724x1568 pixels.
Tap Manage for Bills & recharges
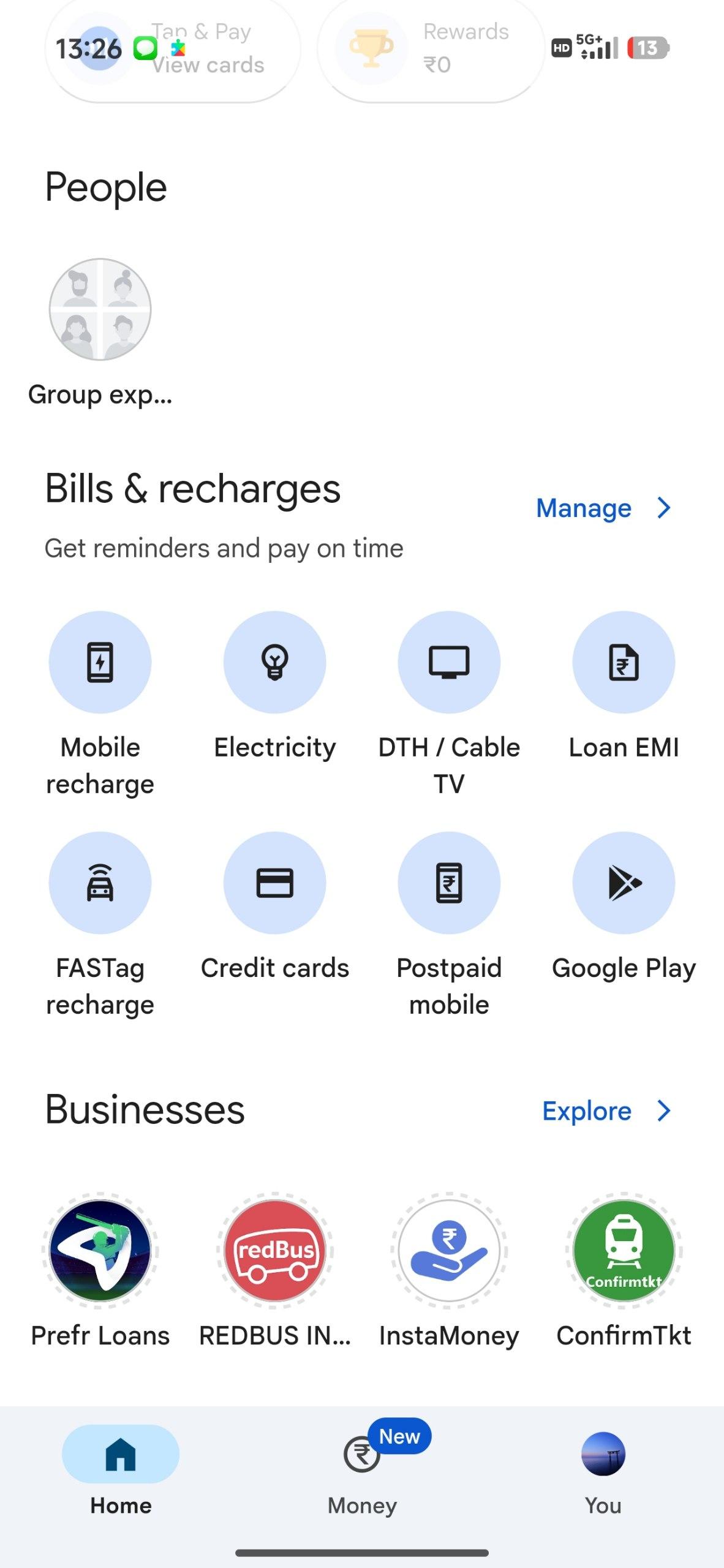point(603,508)
